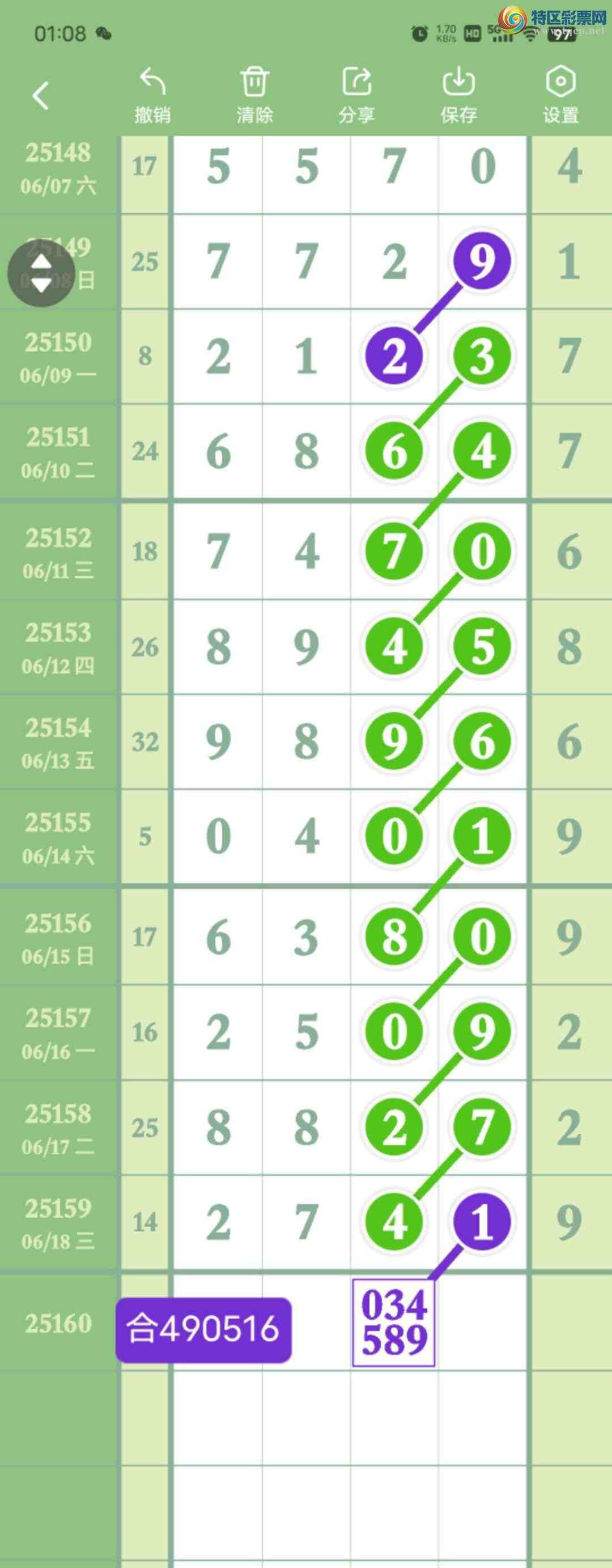Tap the floating up-down arrow button
612x1568 pixels.
pyautogui.click(x=41, y=273)
